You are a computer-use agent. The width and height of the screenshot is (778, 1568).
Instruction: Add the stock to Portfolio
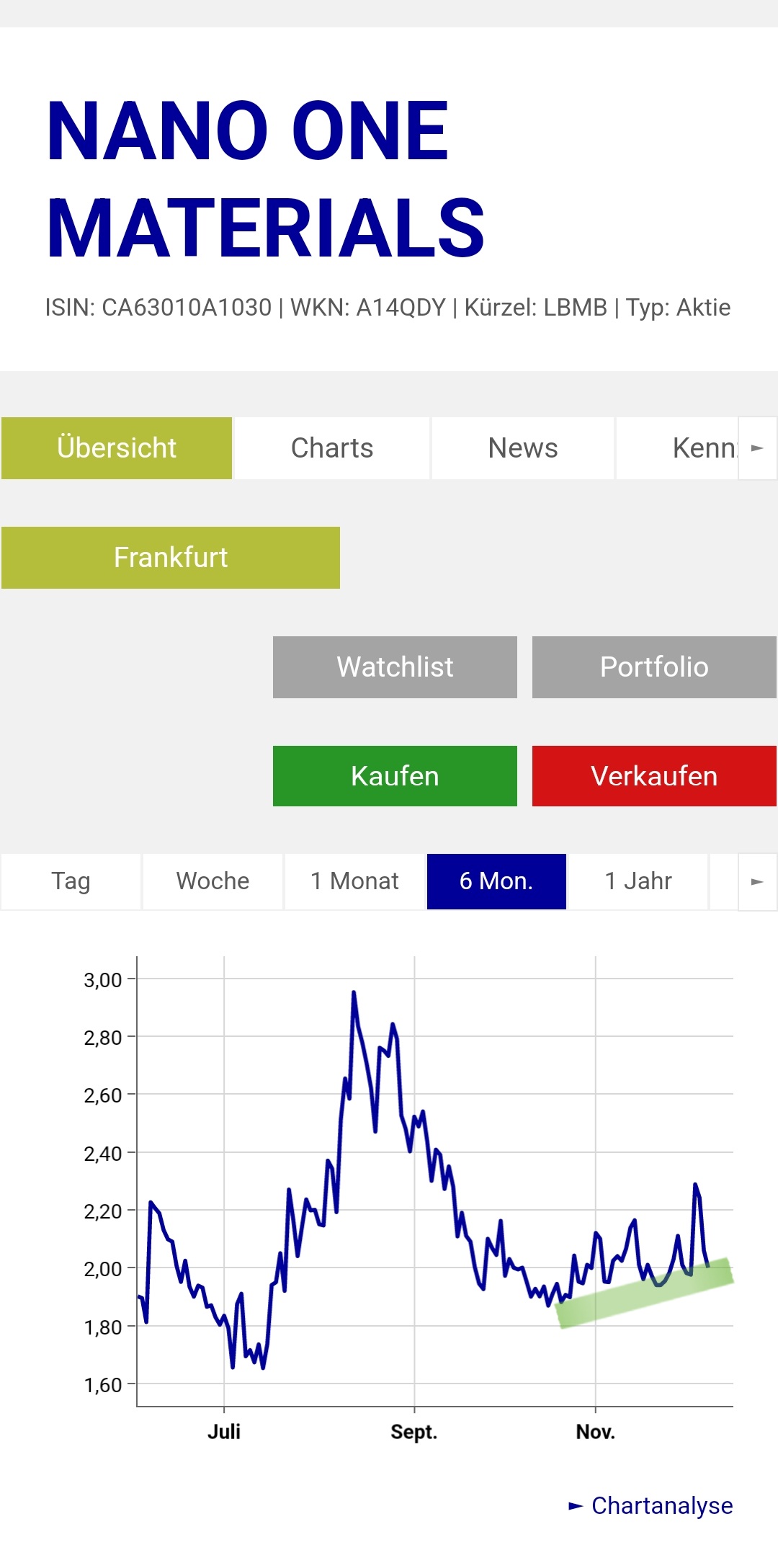pyautogui.click(x=654, y=667)
